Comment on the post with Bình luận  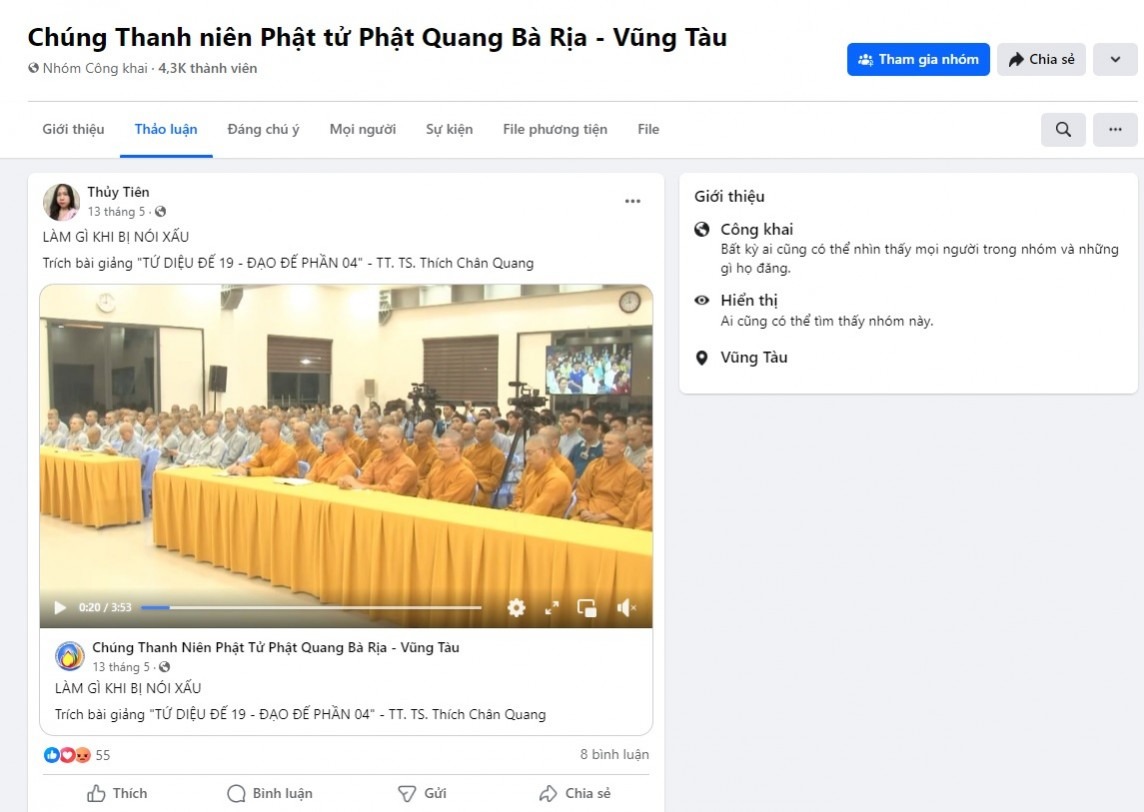tap(270, 793)
